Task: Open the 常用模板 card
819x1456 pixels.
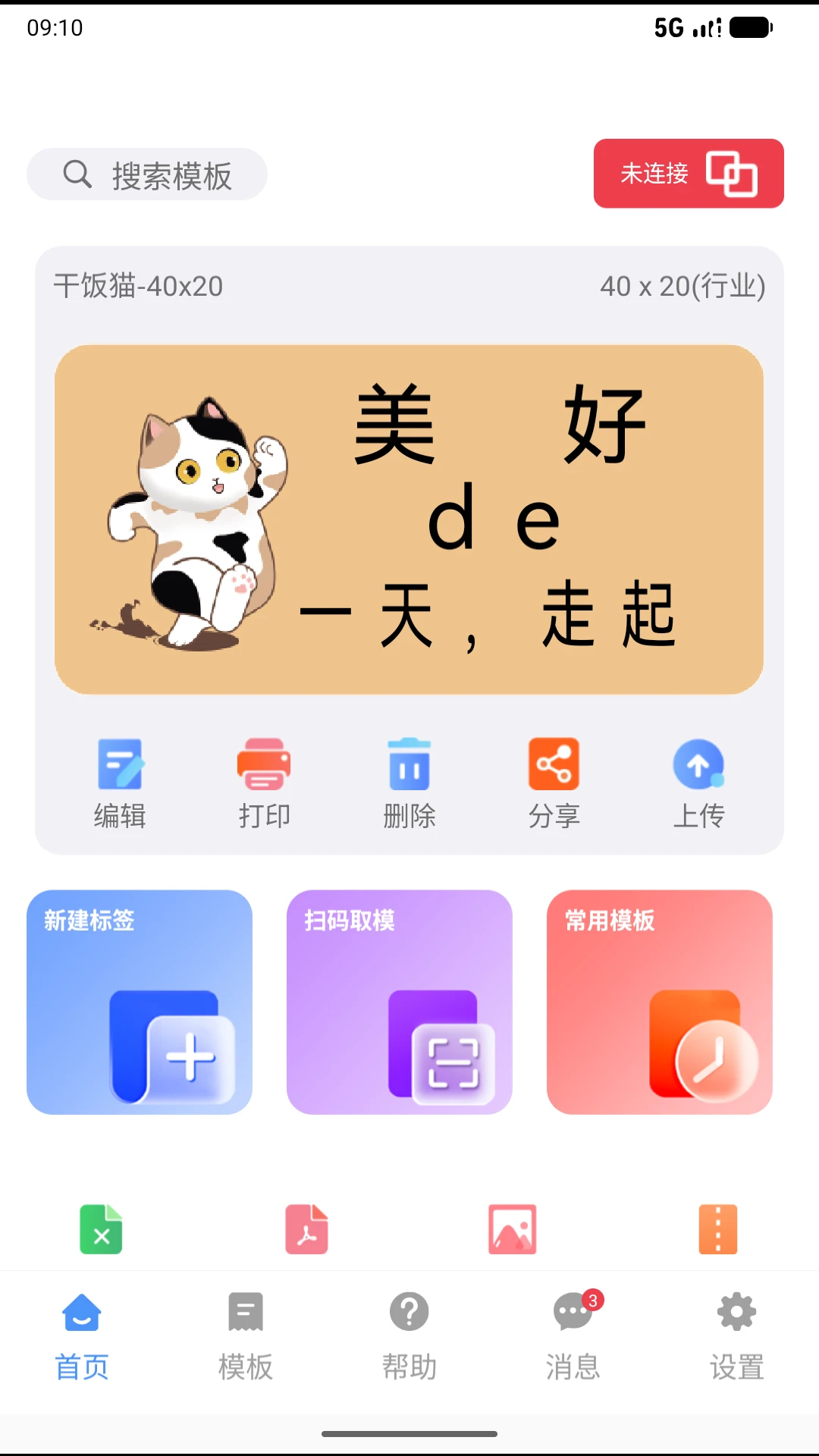Action: tap(660, 1002)
